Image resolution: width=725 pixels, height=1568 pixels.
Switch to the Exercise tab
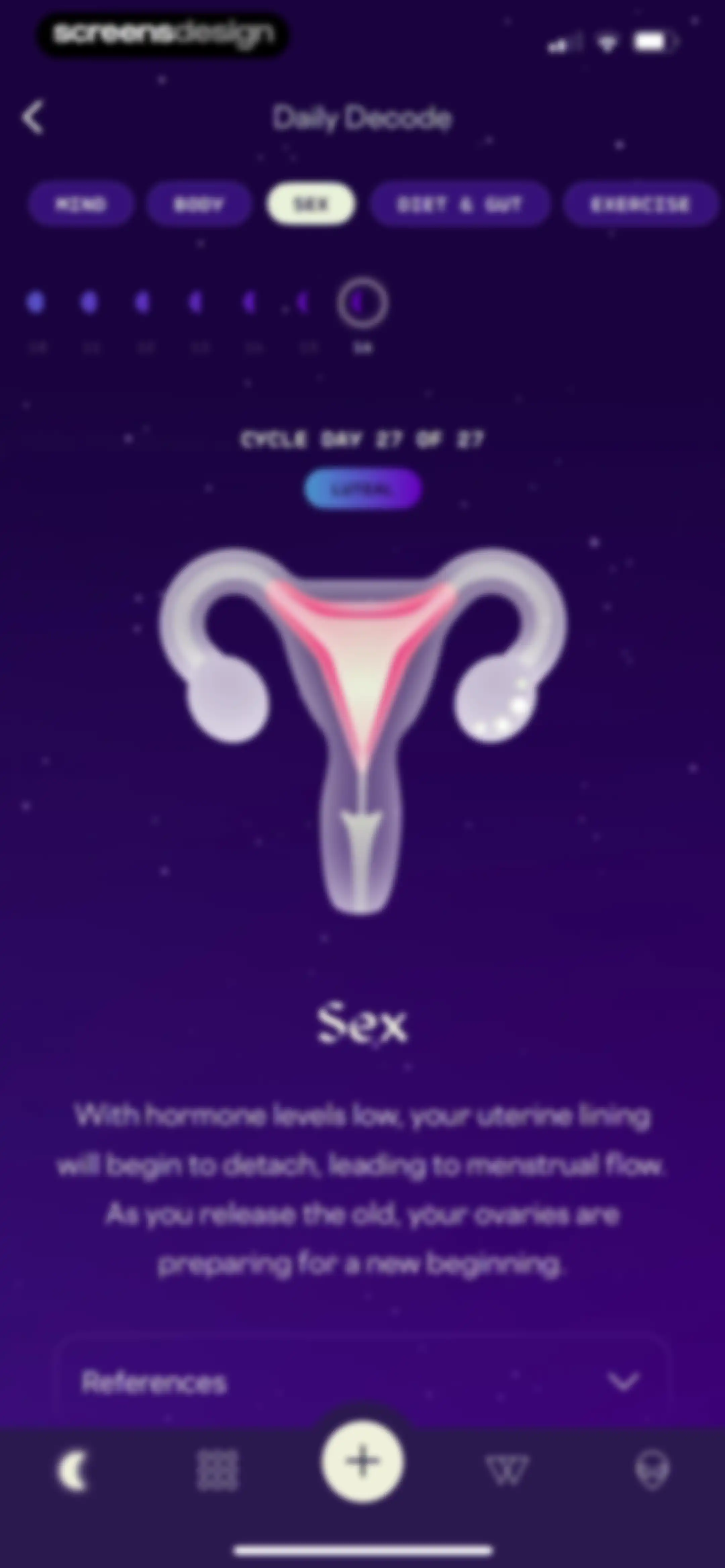pyautogui.click(x=640, y=204)
